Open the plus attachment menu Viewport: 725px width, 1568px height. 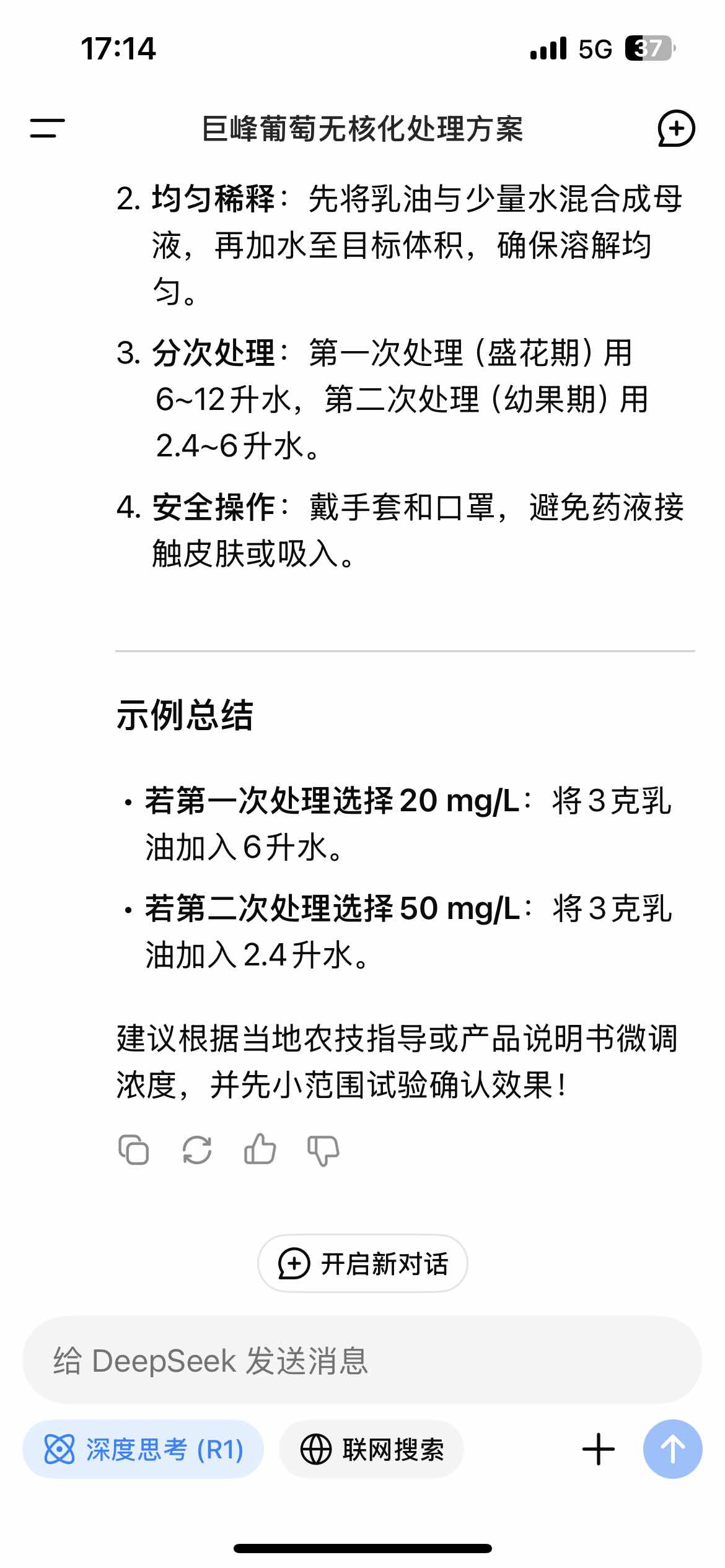pyautogui.click(x=599, y=1449)
